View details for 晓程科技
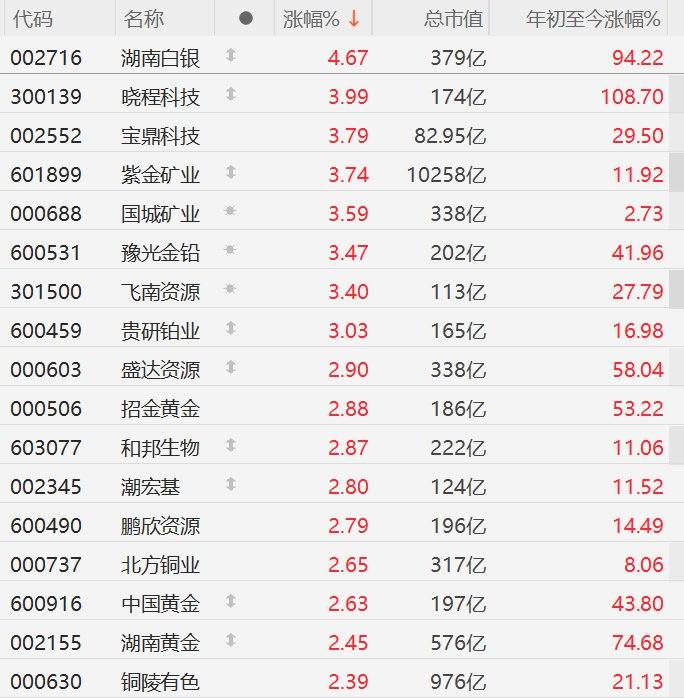This screenshot has height=698, width=684. click(160, 97)
